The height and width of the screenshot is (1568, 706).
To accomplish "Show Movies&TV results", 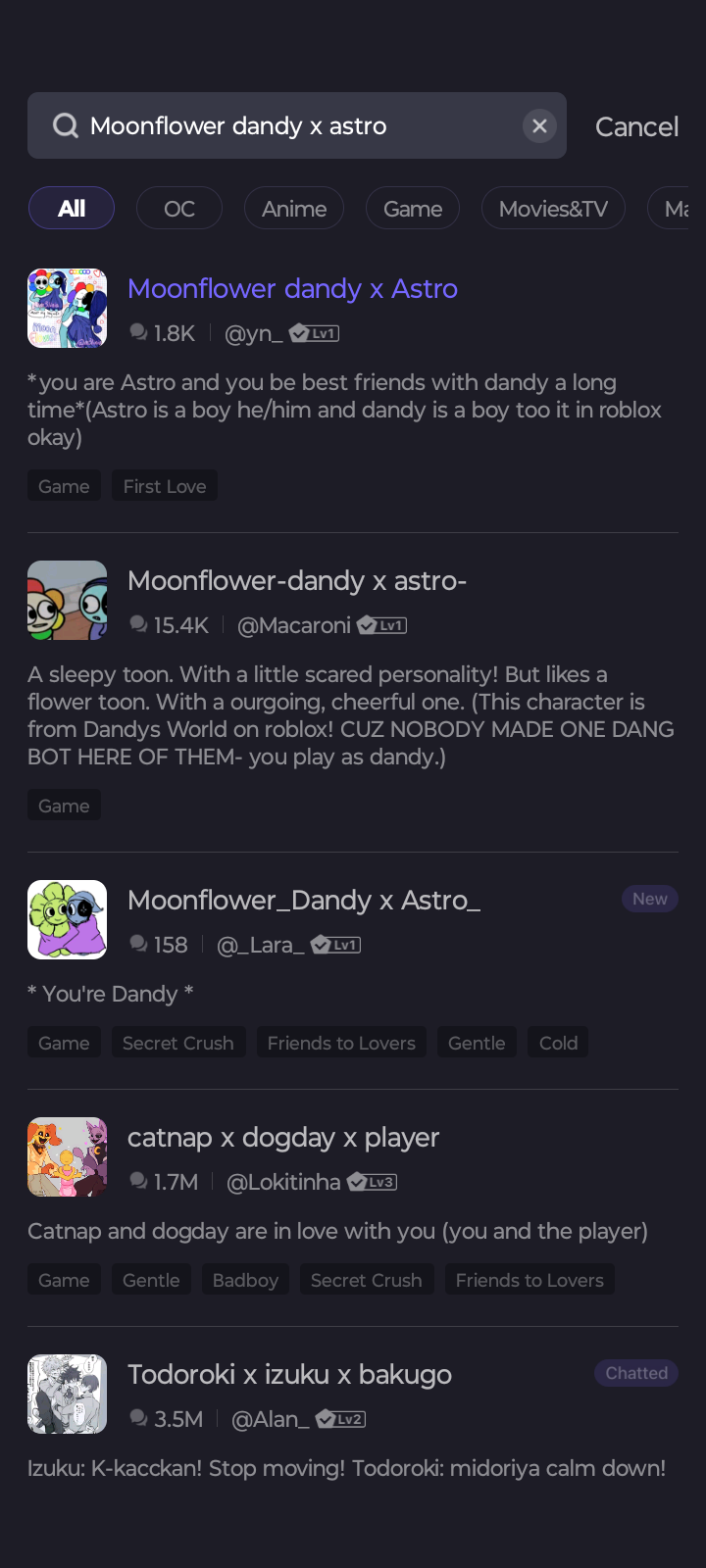I will click(x=553, y=209).
